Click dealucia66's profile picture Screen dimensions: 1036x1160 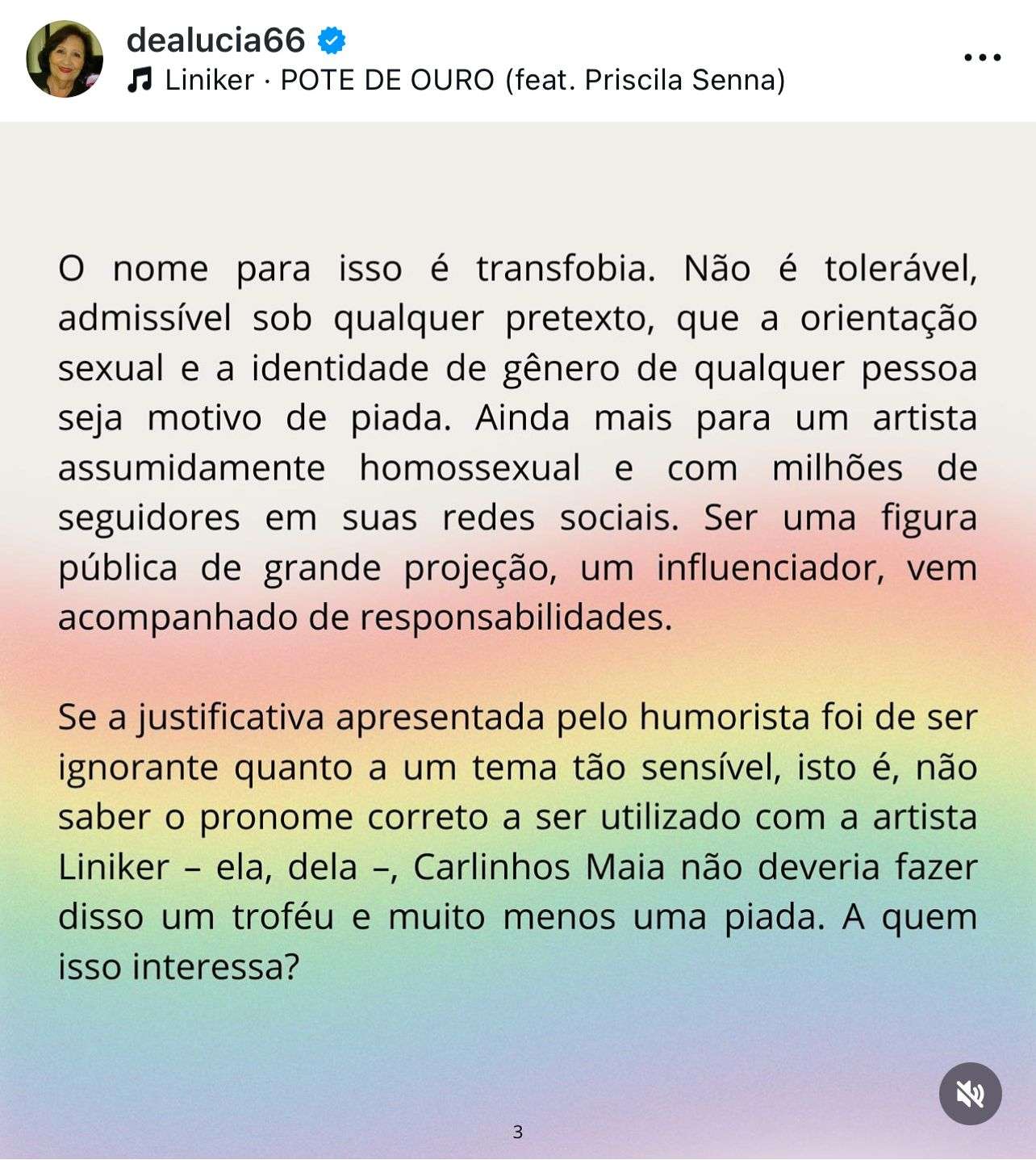coord(65,57)
